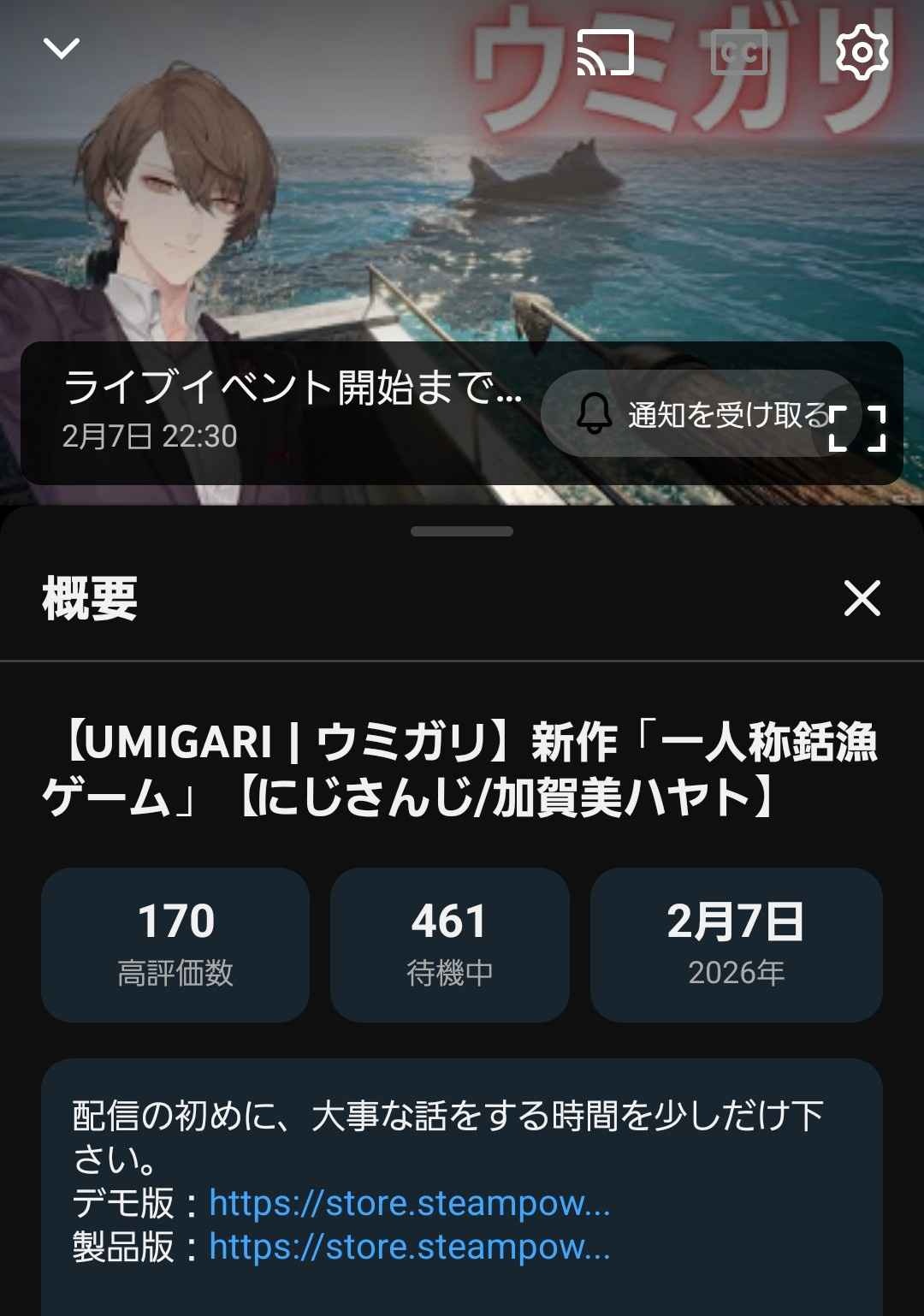The width and height of the screenshot is (924, 1316).
Task: Open the 製品版 Steam store link
Action: (409, 1247)
